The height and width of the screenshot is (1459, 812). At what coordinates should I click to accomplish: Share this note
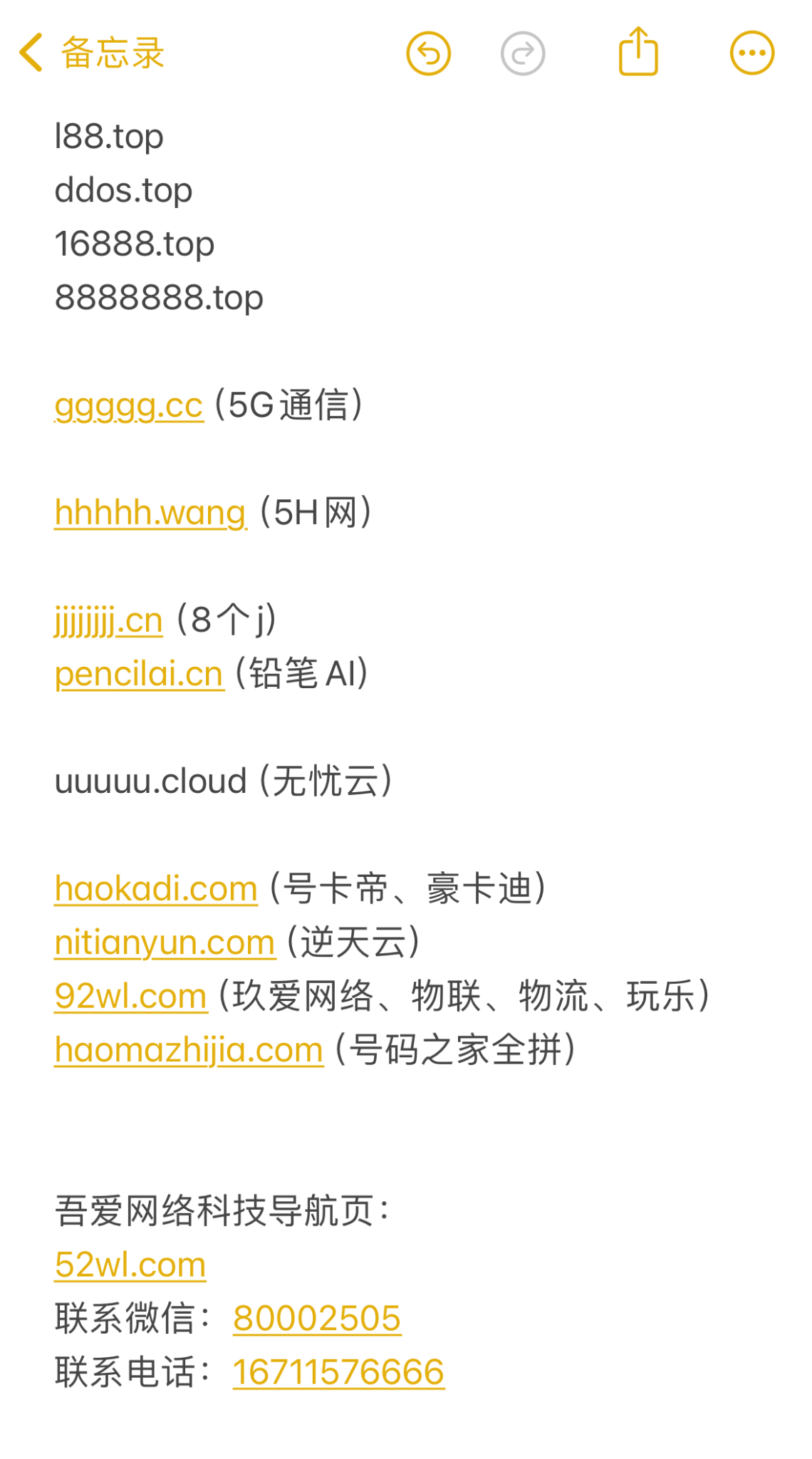638,52
